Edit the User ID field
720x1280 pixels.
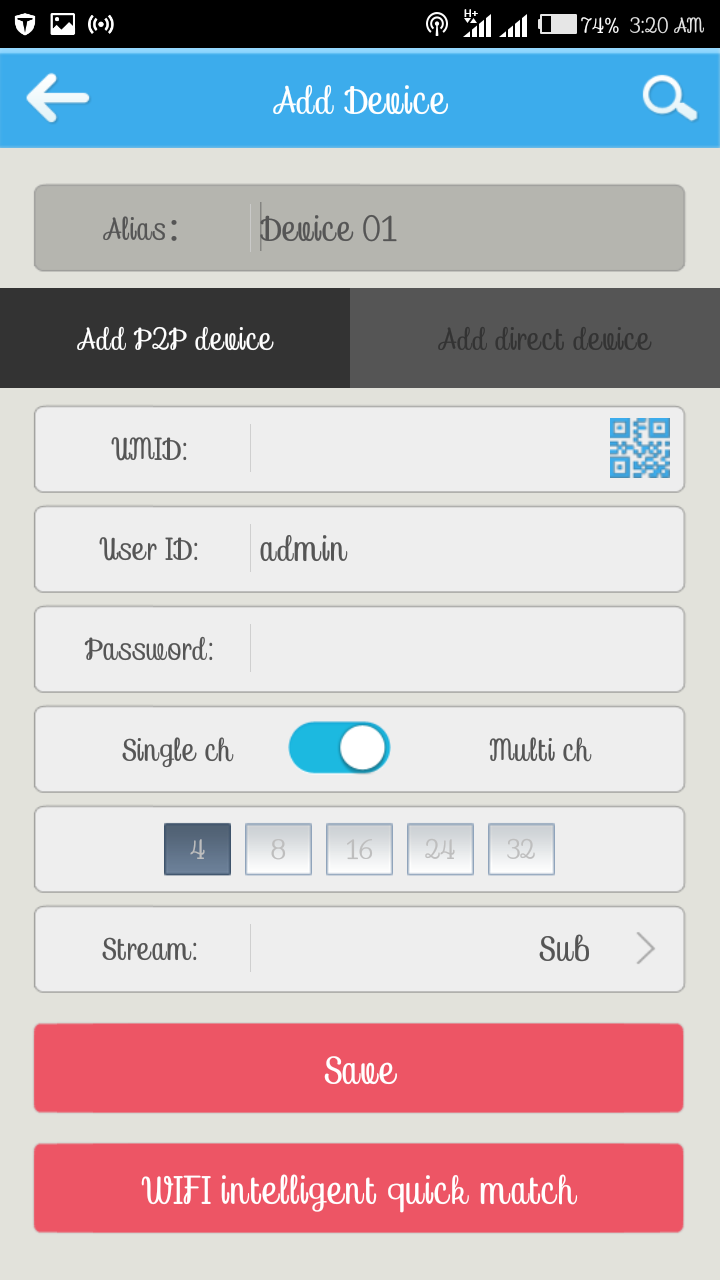[465, 549]
